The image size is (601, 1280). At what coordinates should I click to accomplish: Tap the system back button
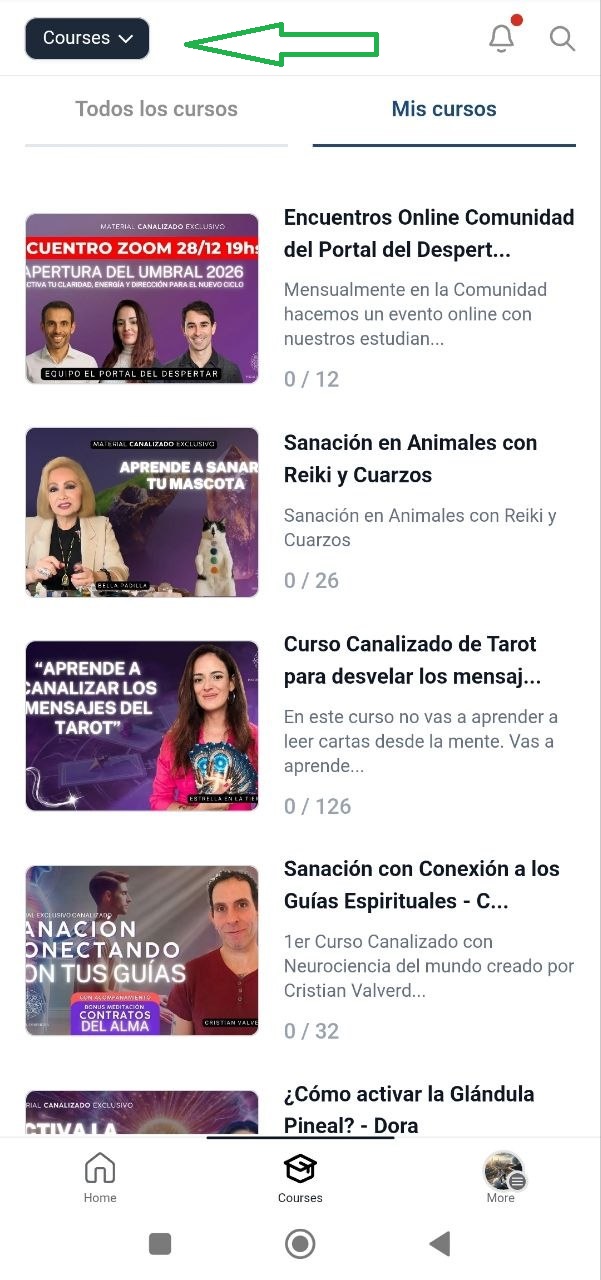click(x=439, y=1244)
